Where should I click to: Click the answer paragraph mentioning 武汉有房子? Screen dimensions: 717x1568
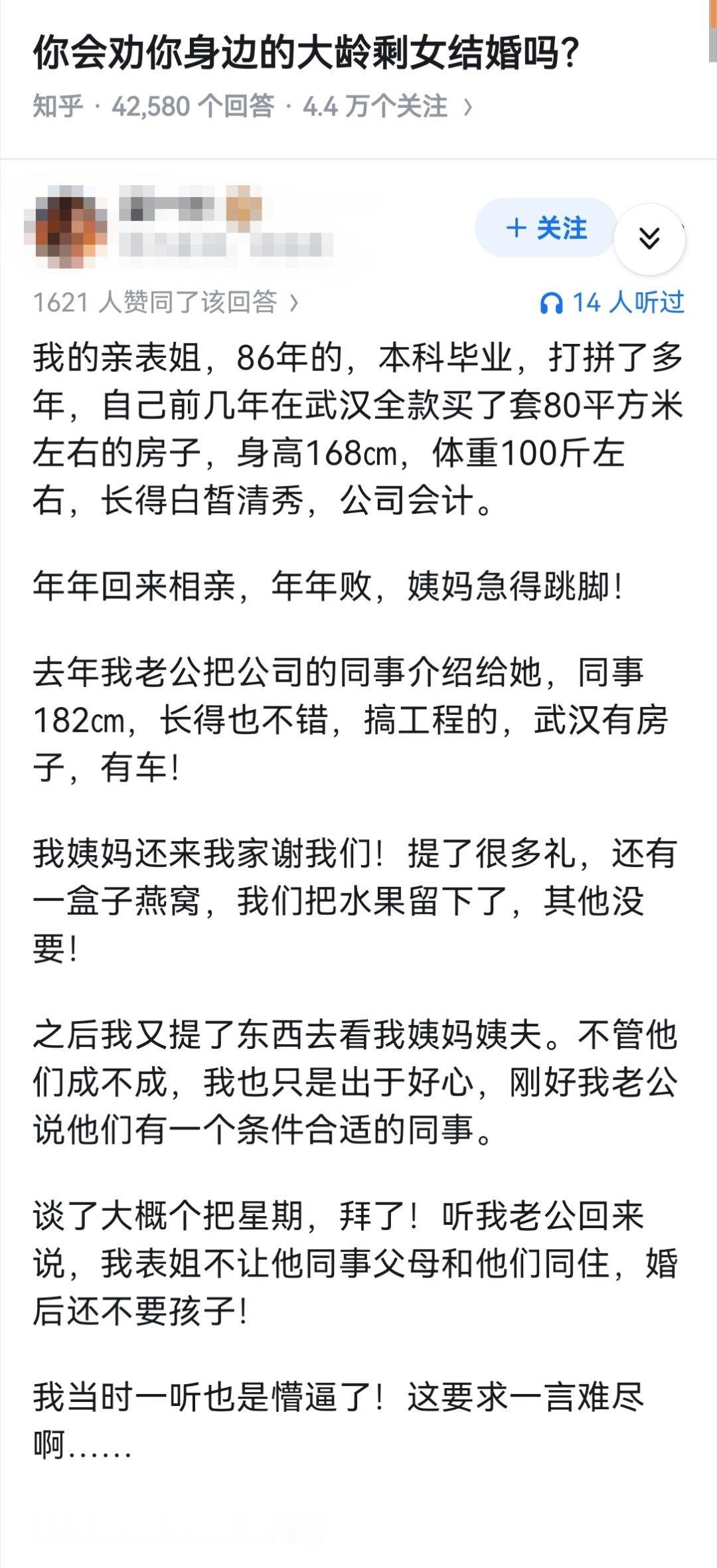click(x=358, y=717)
